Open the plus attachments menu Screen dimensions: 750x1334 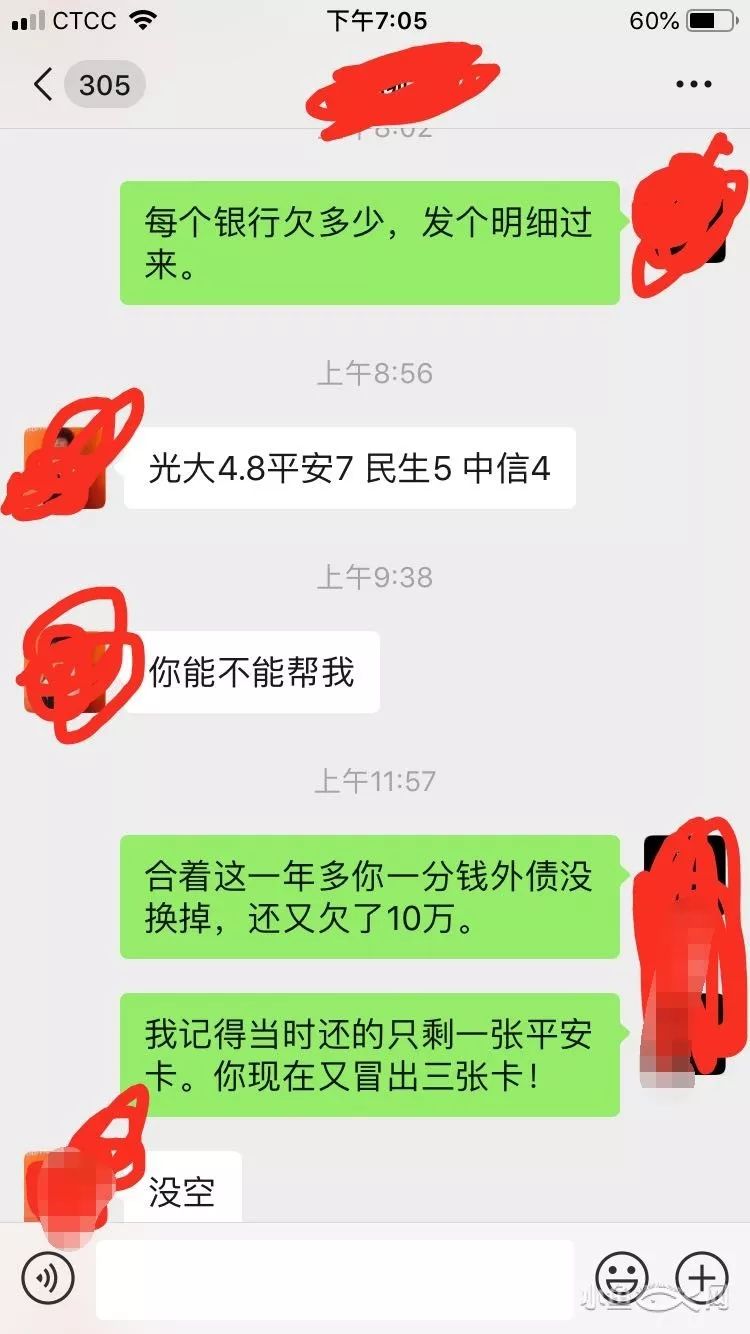coord(702,1277)
